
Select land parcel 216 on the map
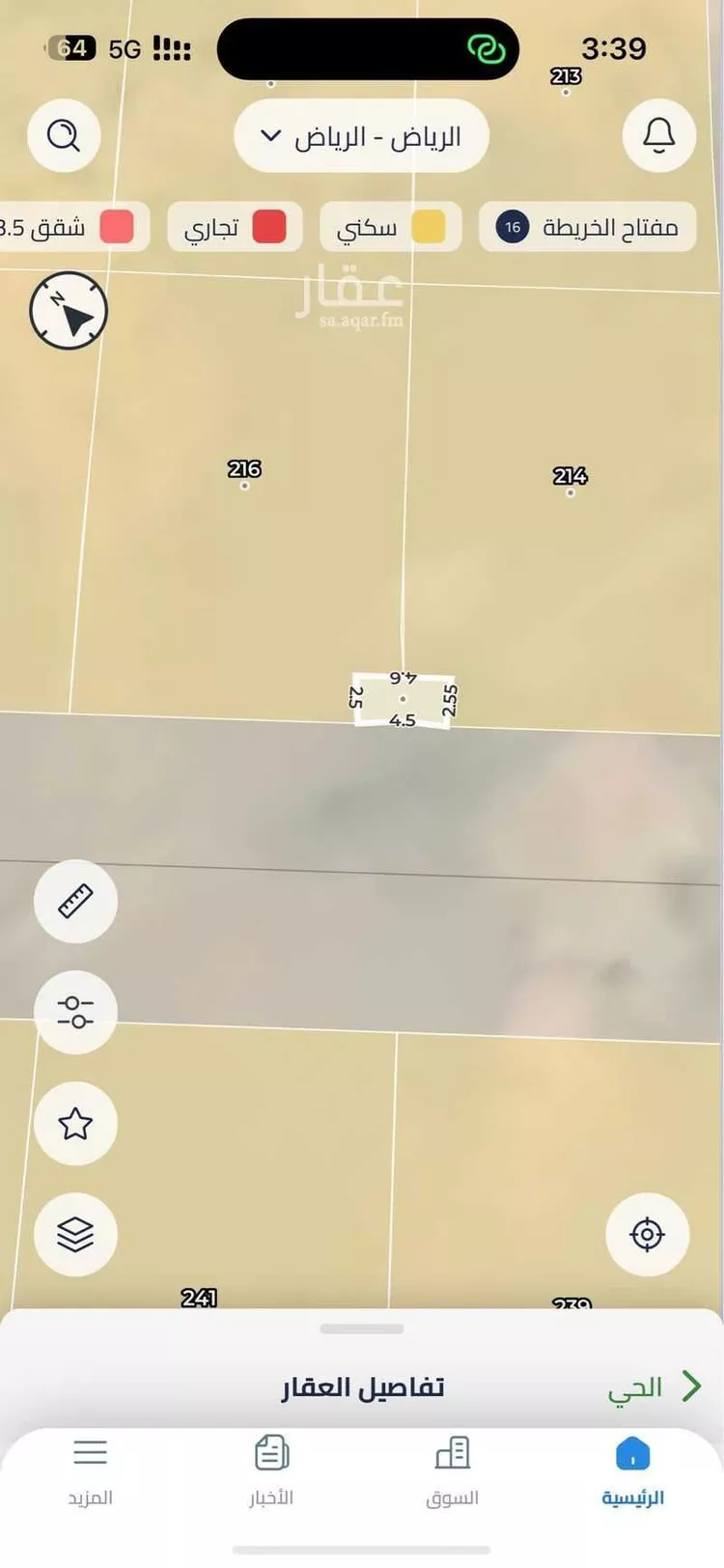244,473
